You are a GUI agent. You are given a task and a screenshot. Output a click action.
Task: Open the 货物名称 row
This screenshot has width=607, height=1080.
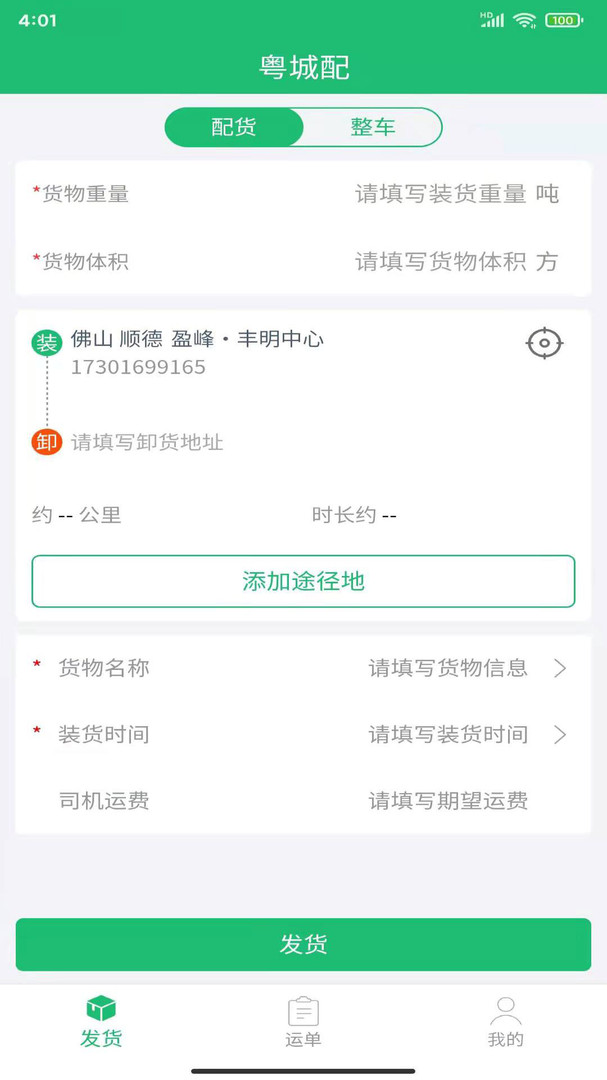coord(303,668)
